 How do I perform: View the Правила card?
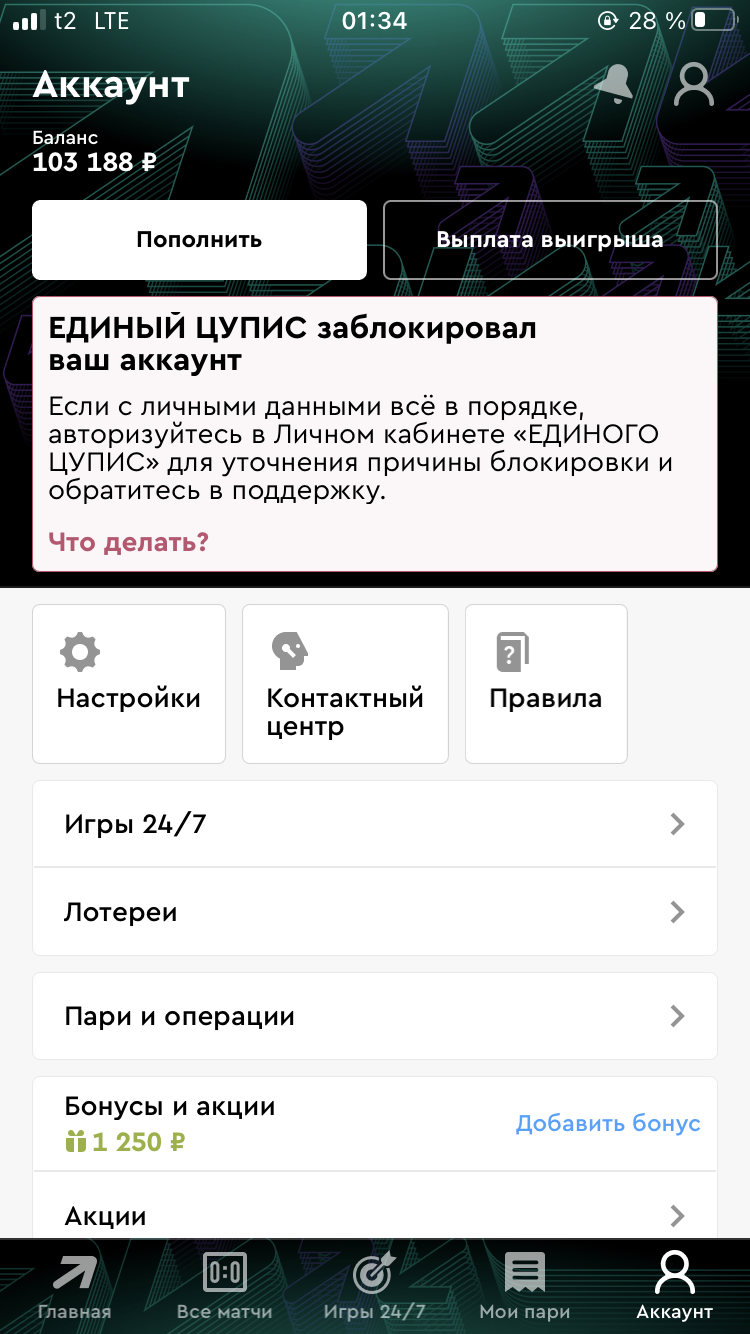(546, 684)
